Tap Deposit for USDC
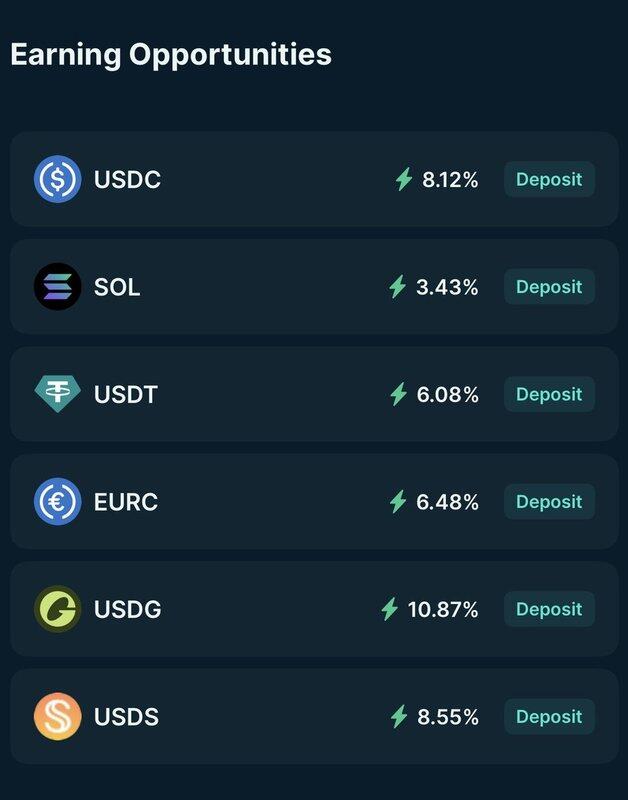The width and height of the screenshot is (628, 800). point(549,180)
